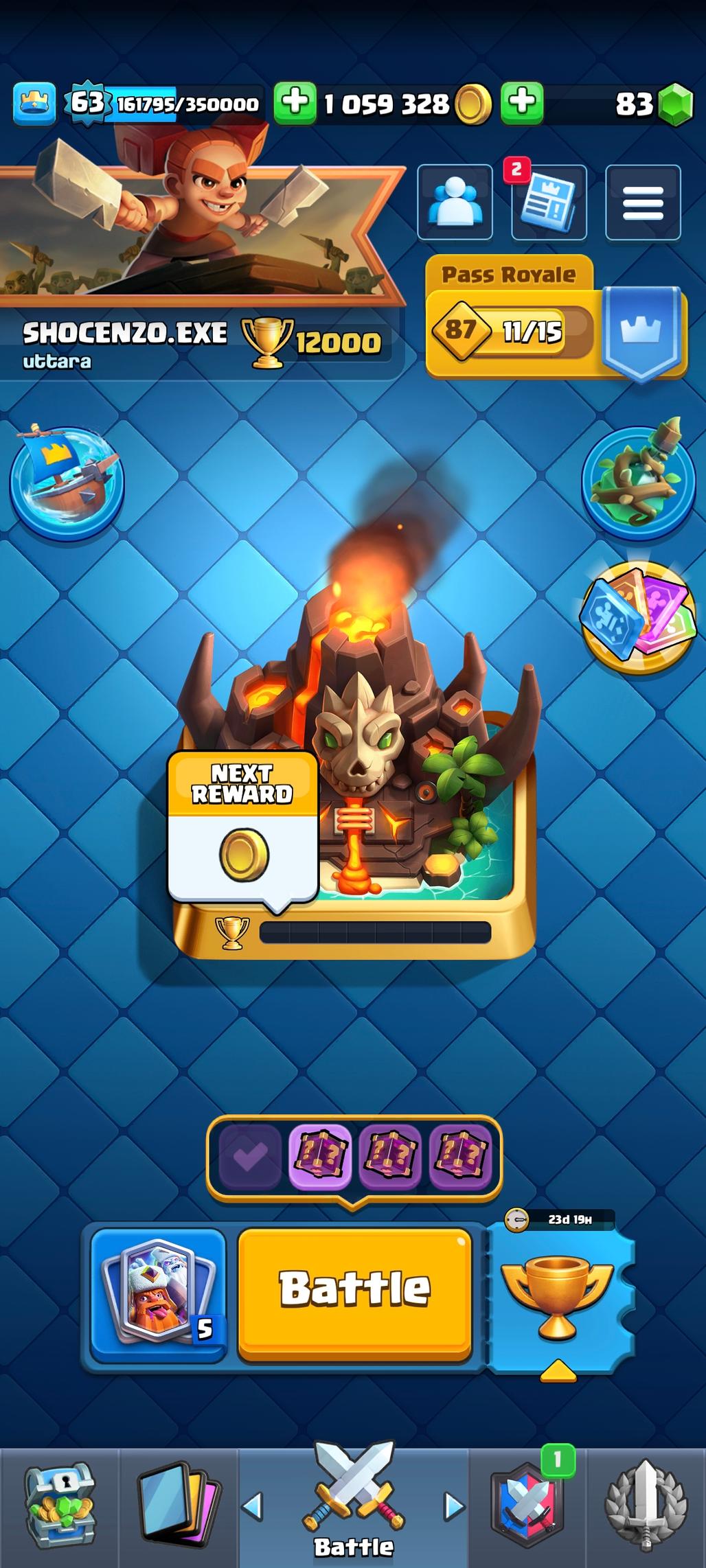Open the hamburger menu
Screen dimensions: 706x1568
643,203
